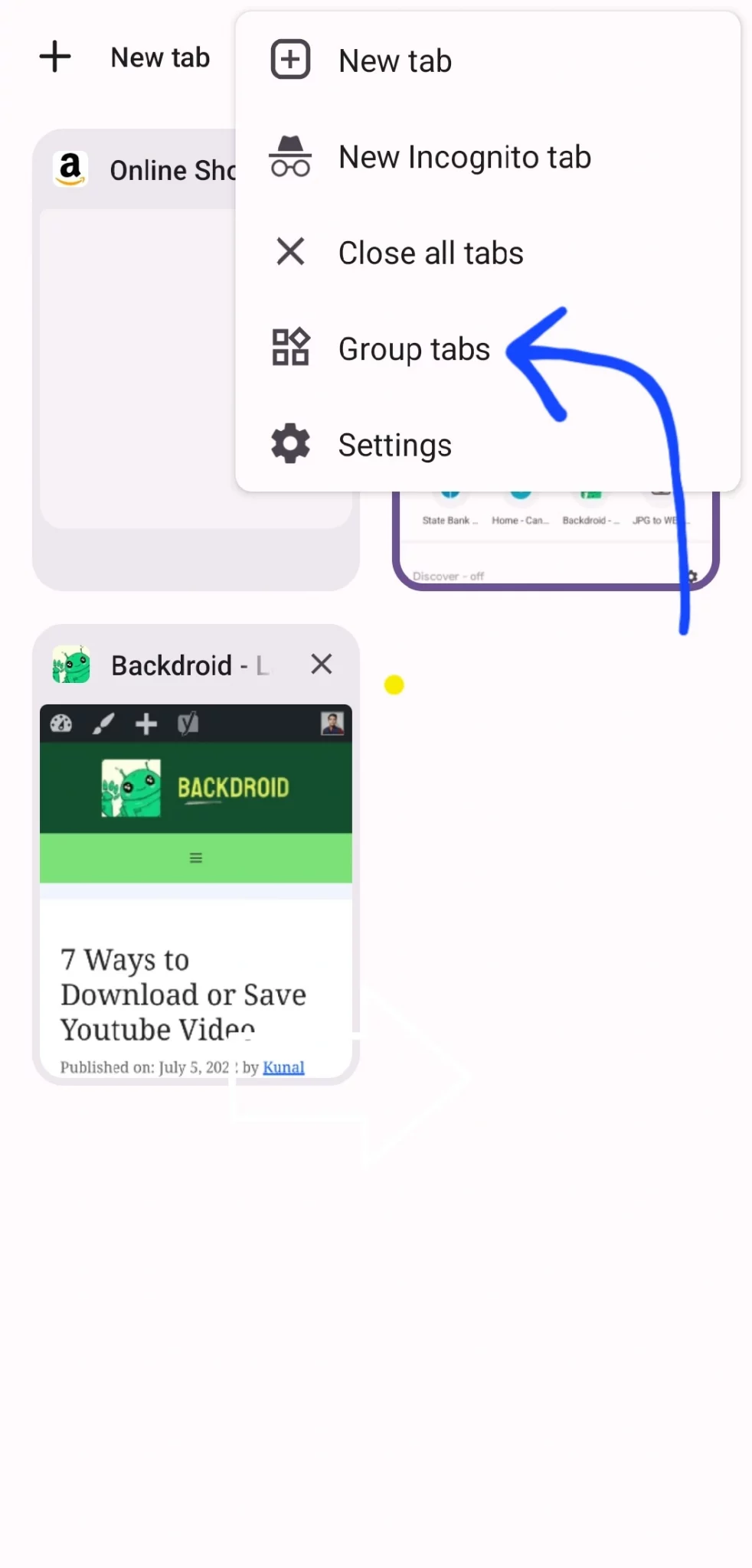Close the Backdroid tab
Image resolution: width=752 pixels, height=1568 pixels.
click(322, 664)
